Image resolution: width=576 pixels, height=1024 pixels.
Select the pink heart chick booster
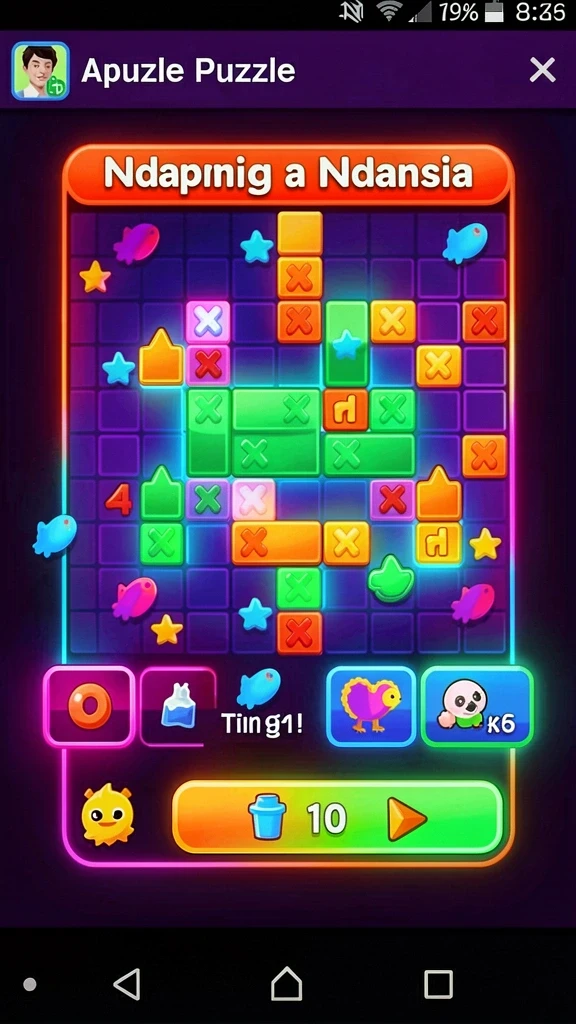(371, 706)
